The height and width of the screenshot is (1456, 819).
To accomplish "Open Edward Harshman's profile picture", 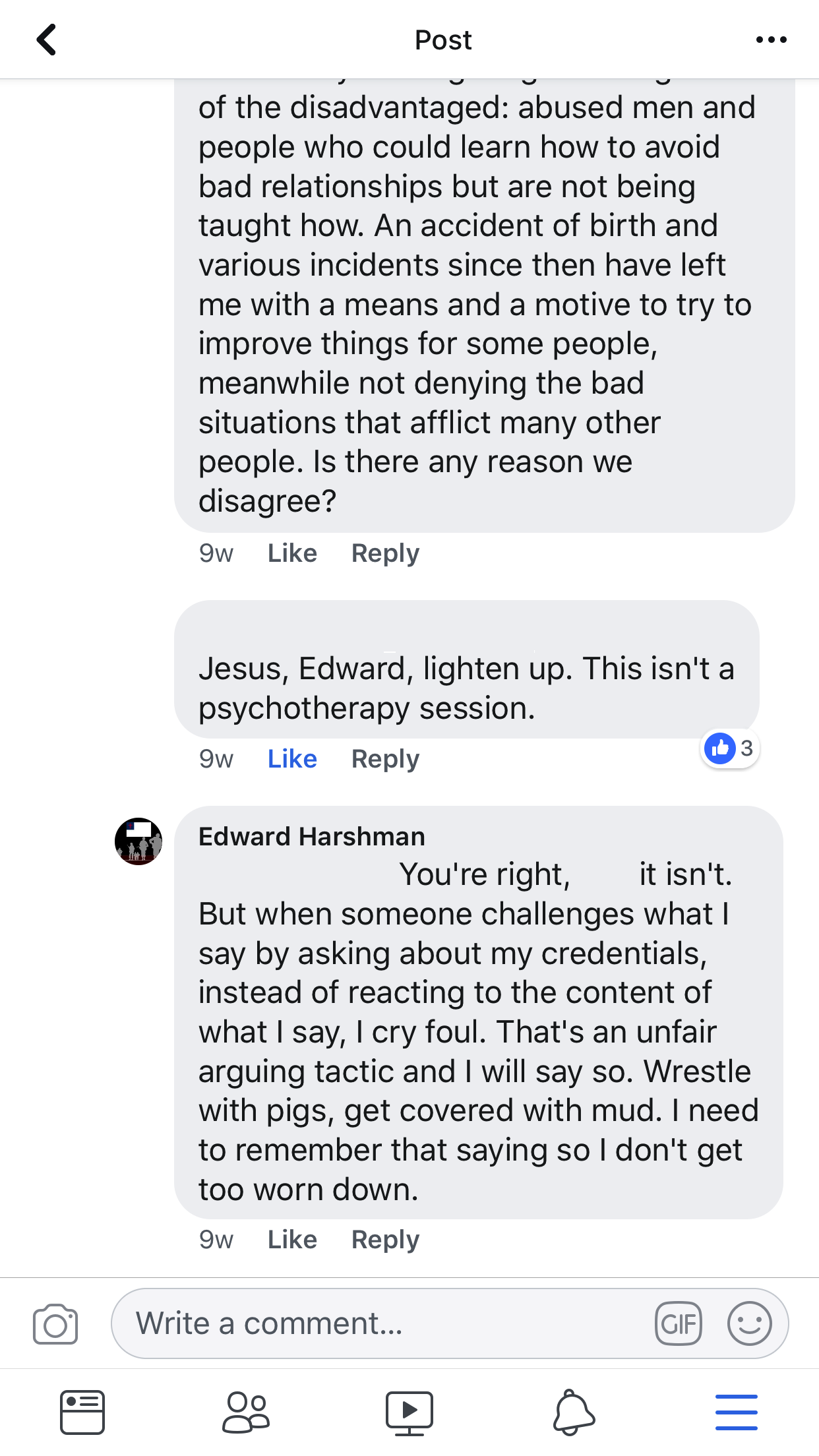I will tap(138, 841).
